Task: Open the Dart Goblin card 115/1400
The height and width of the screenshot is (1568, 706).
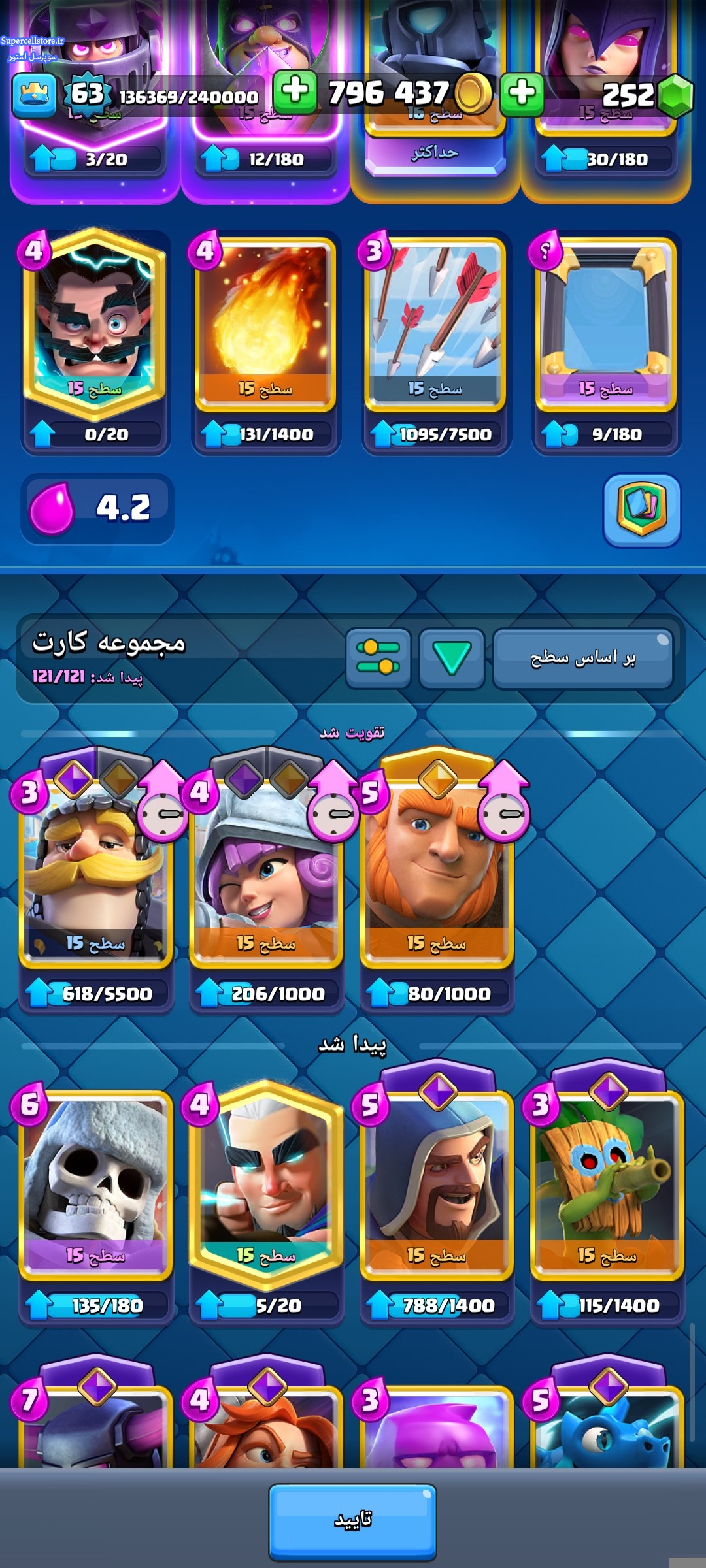Action: point(607,1183)
